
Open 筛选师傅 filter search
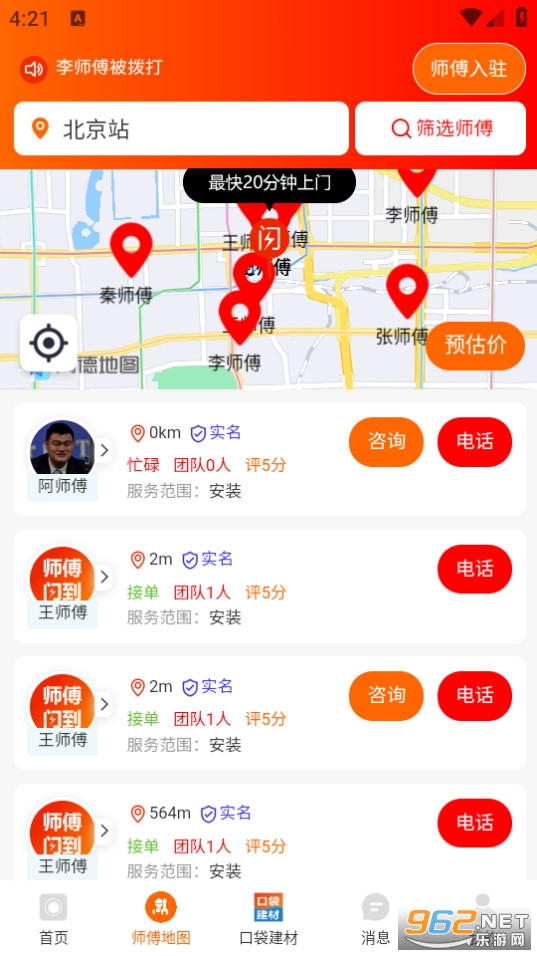(440, 129)
